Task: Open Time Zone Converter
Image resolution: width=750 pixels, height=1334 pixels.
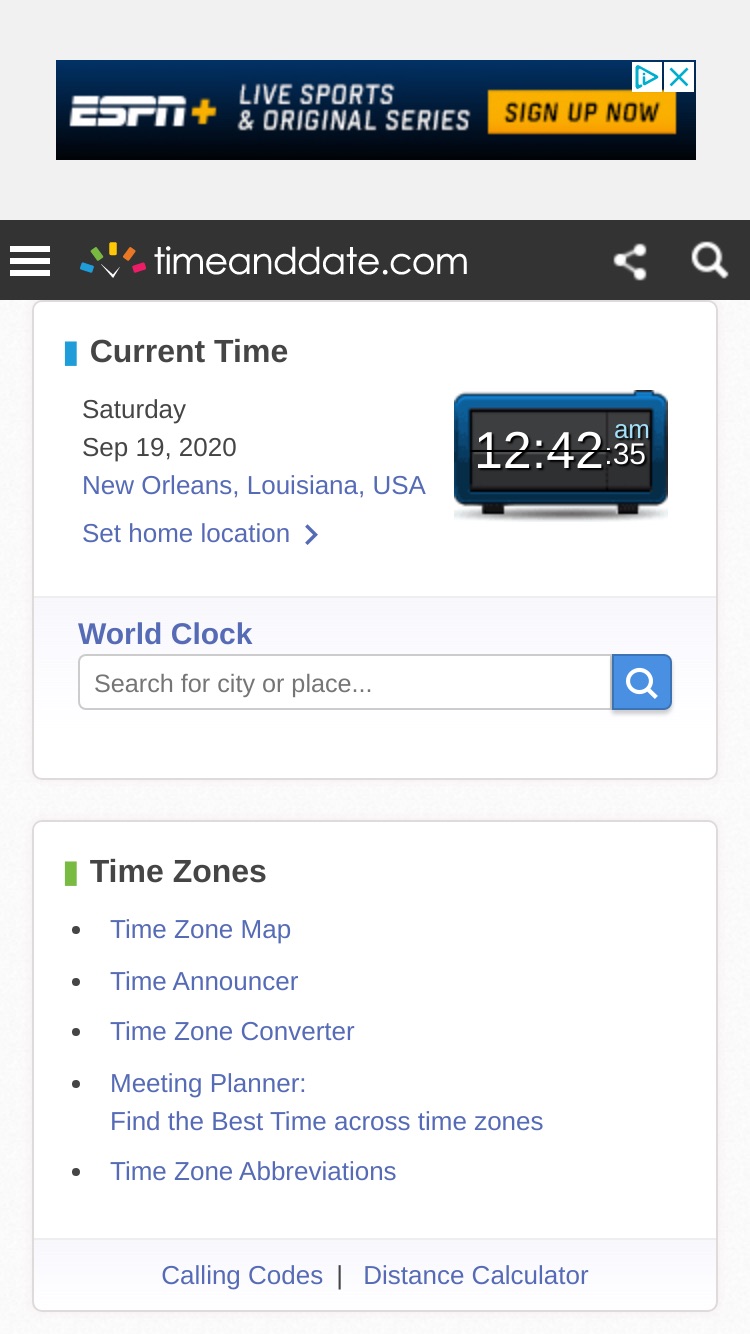Action: click(232, 1031)
